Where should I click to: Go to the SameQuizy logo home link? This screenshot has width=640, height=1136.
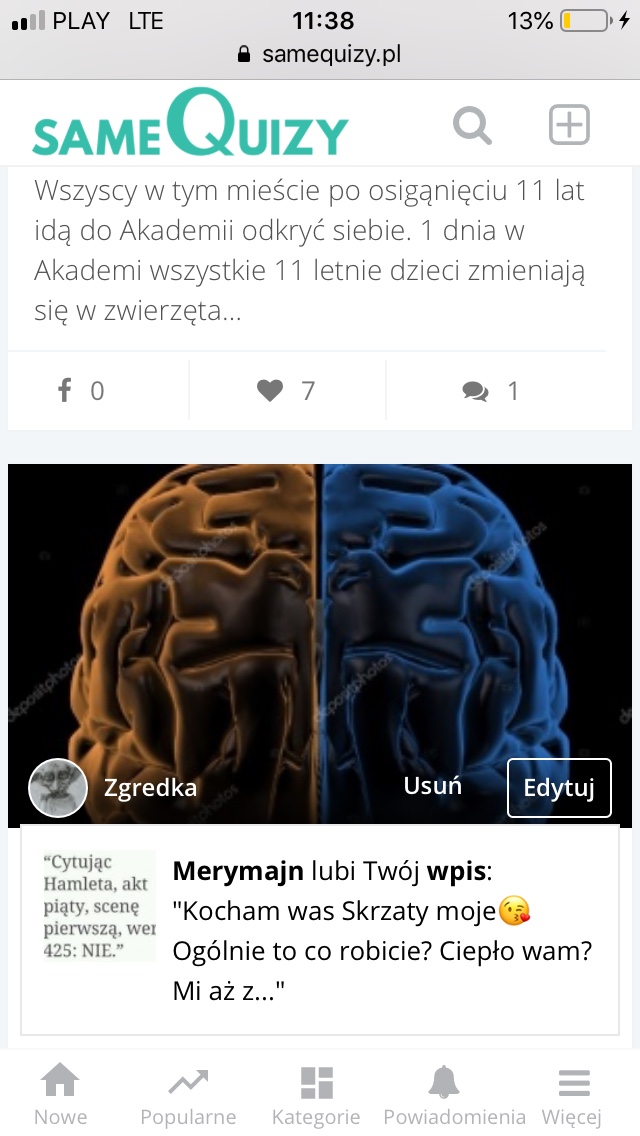coord(190,126)
